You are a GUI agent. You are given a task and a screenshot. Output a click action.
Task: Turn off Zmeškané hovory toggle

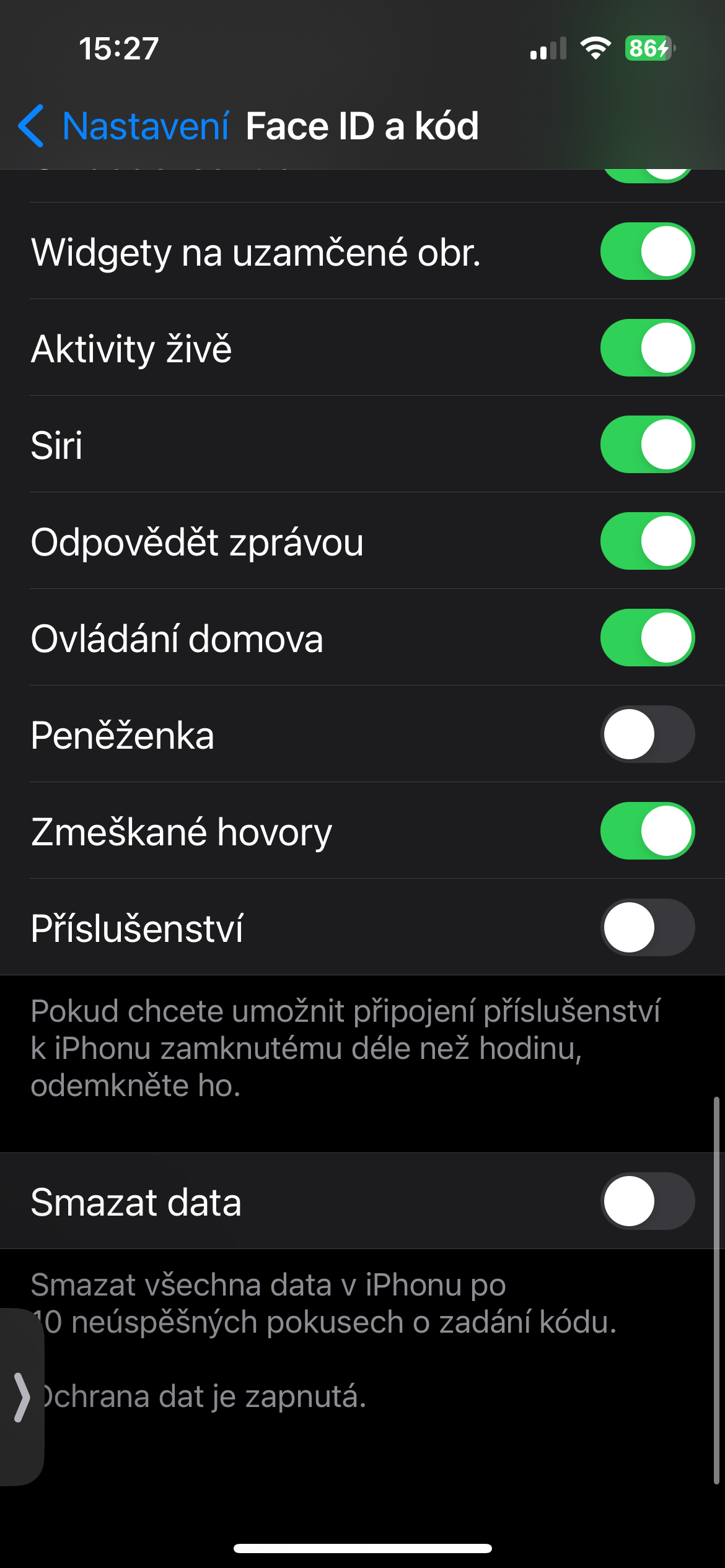[647, 831]
